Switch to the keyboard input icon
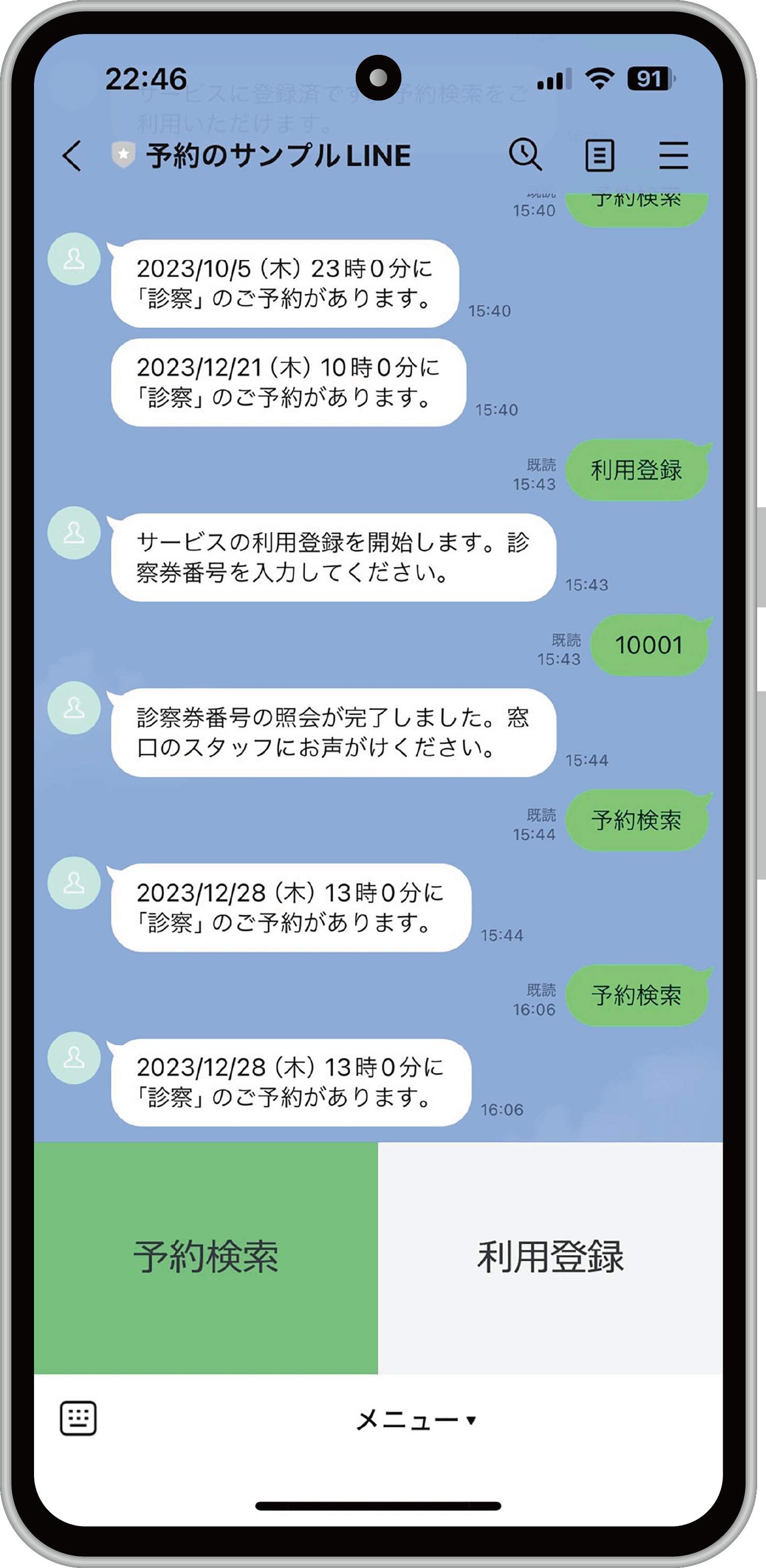Image resolution: width=766 pixels, height=1568 pixels. click(x=78, y=1419)
